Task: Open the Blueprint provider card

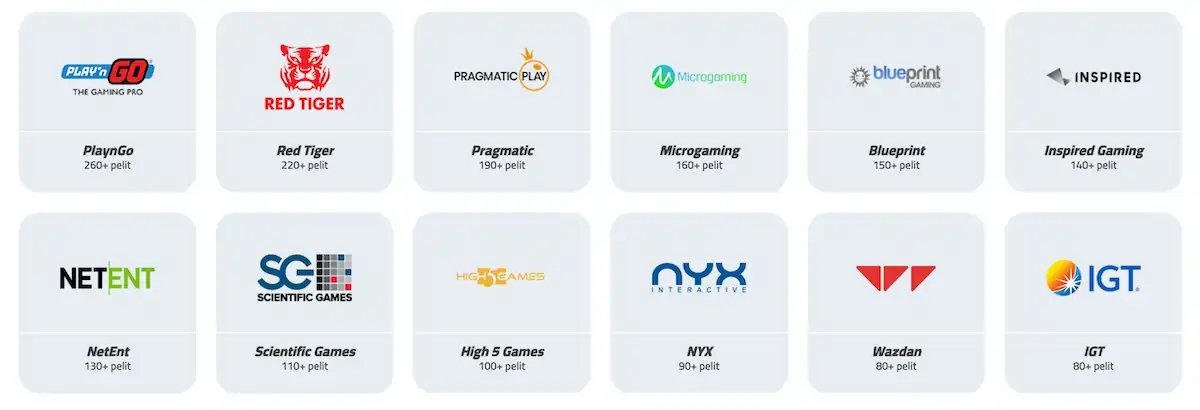Action: click(896, 102)
